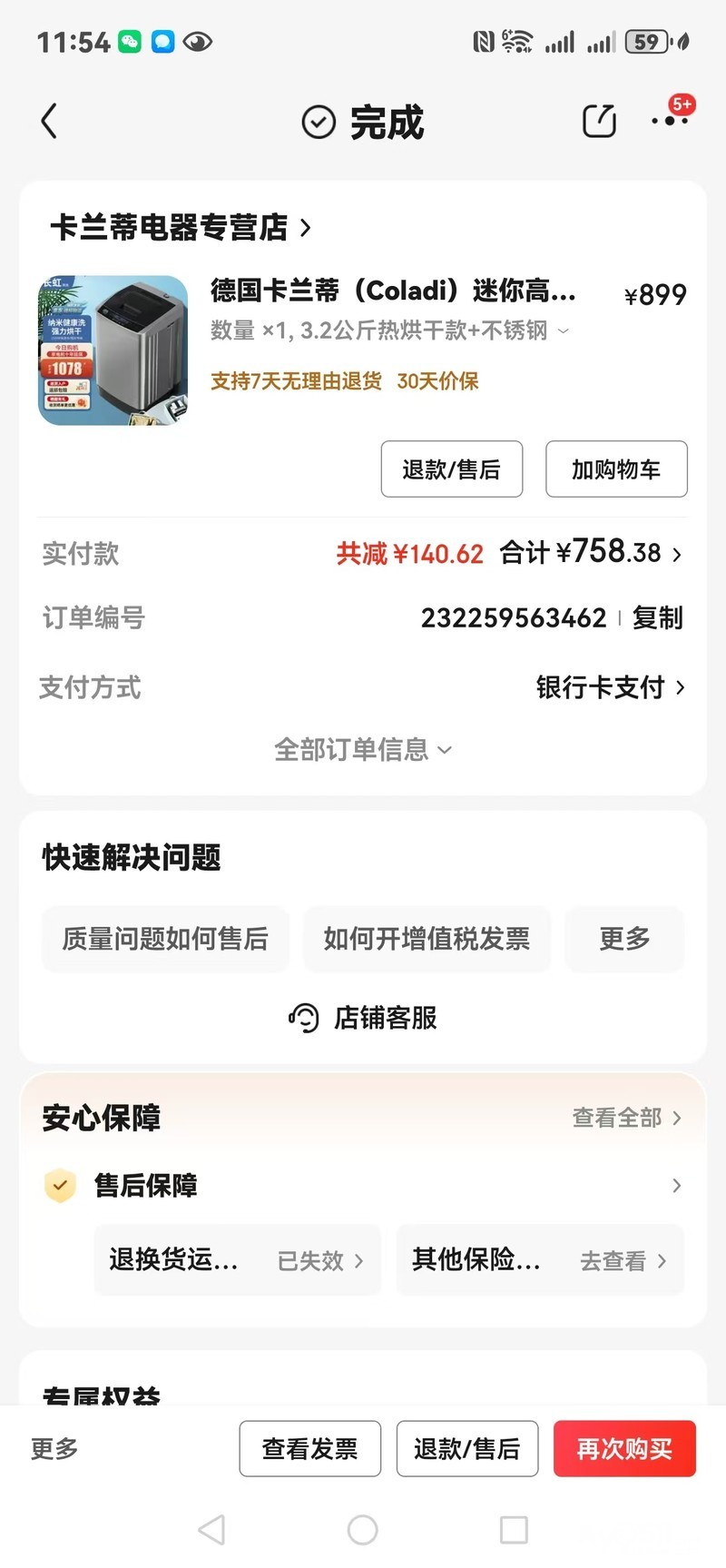Image resolution: width=726 pixels, height=1568 pixels.
Task: Tap the system home button
Action: [x=362, y=1530]
